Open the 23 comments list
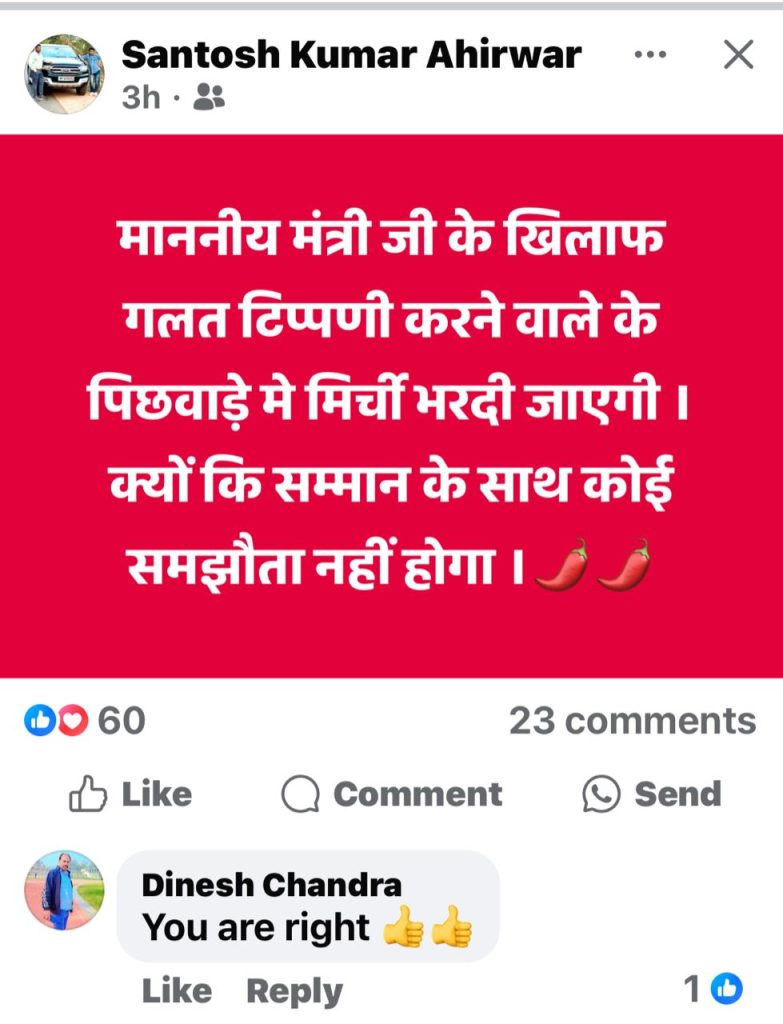The image size is (783, 1024). [632, 720]
